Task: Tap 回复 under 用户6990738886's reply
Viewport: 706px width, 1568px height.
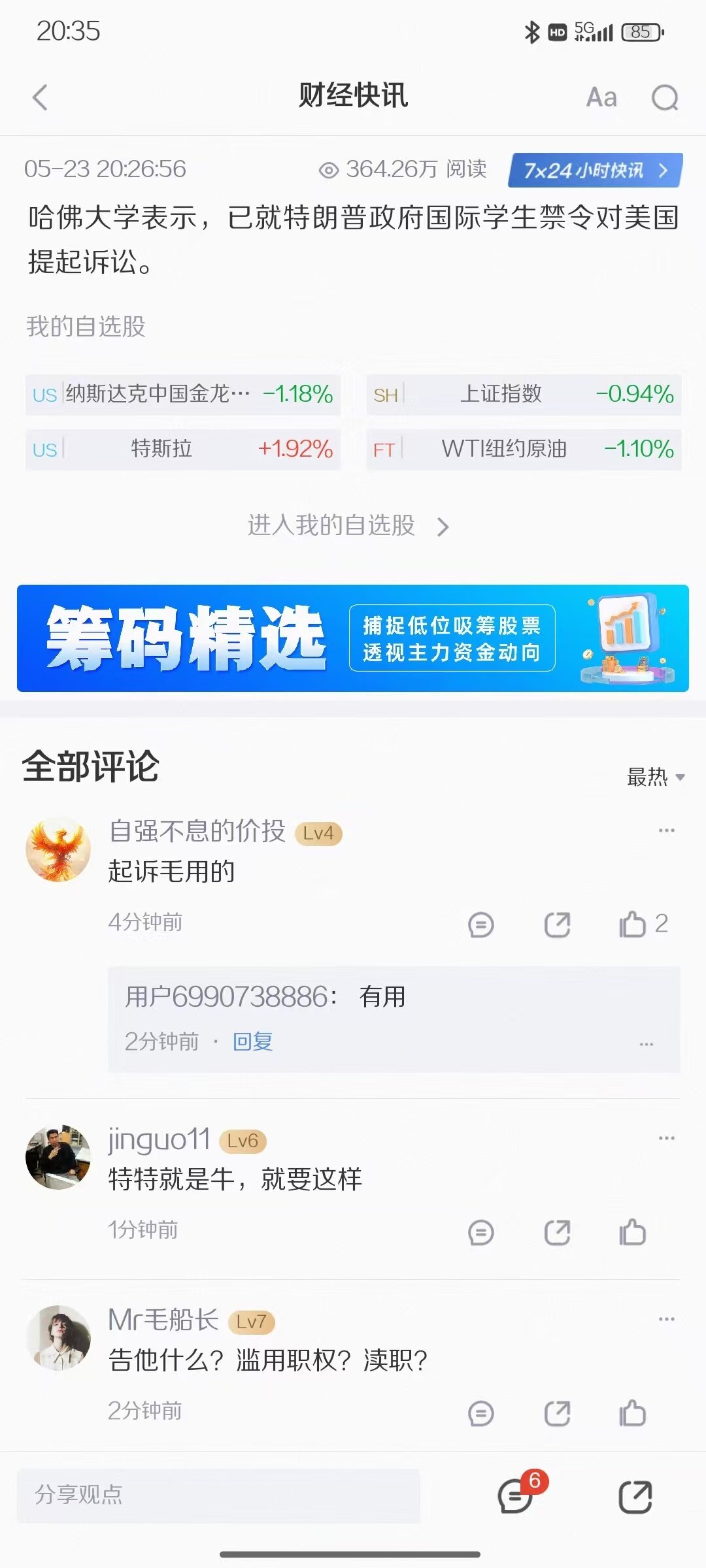Action: 252,1041
